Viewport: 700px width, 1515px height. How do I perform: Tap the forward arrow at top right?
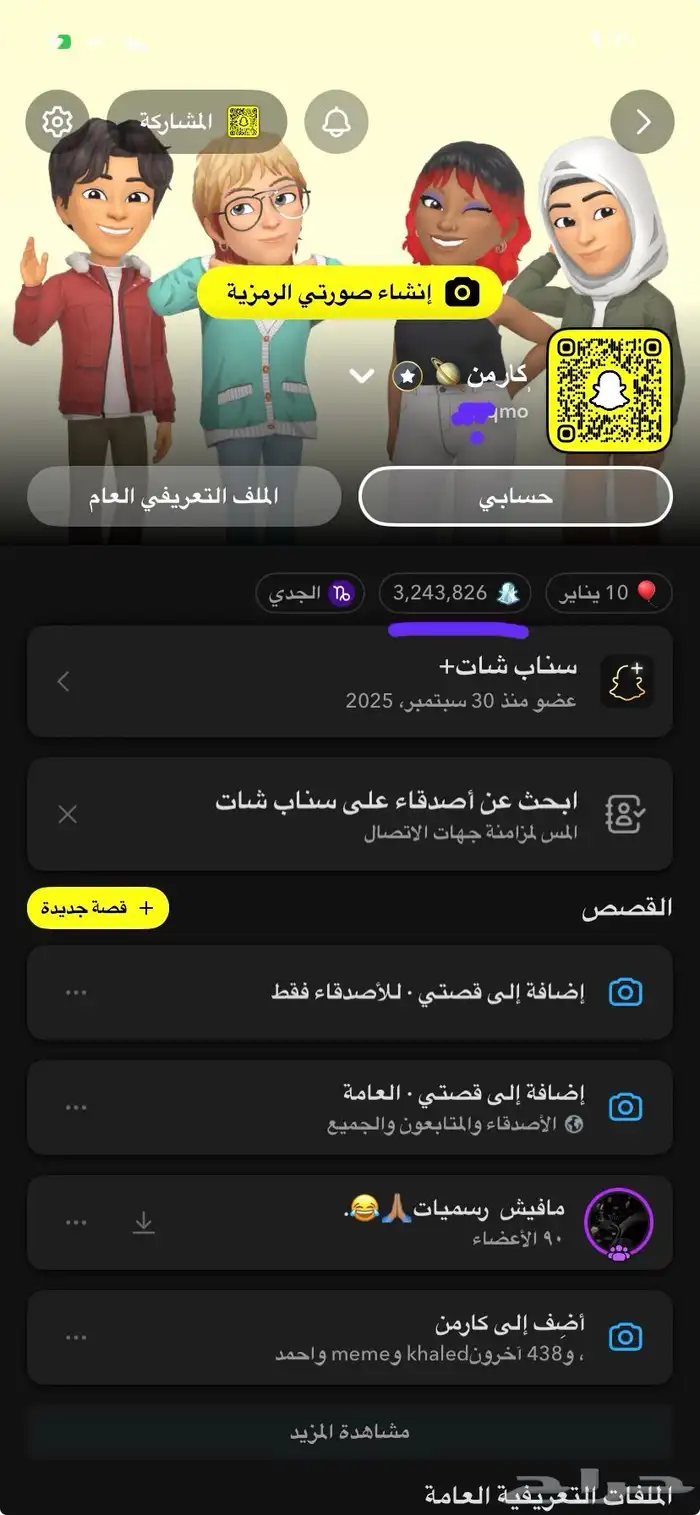(642, 121)
